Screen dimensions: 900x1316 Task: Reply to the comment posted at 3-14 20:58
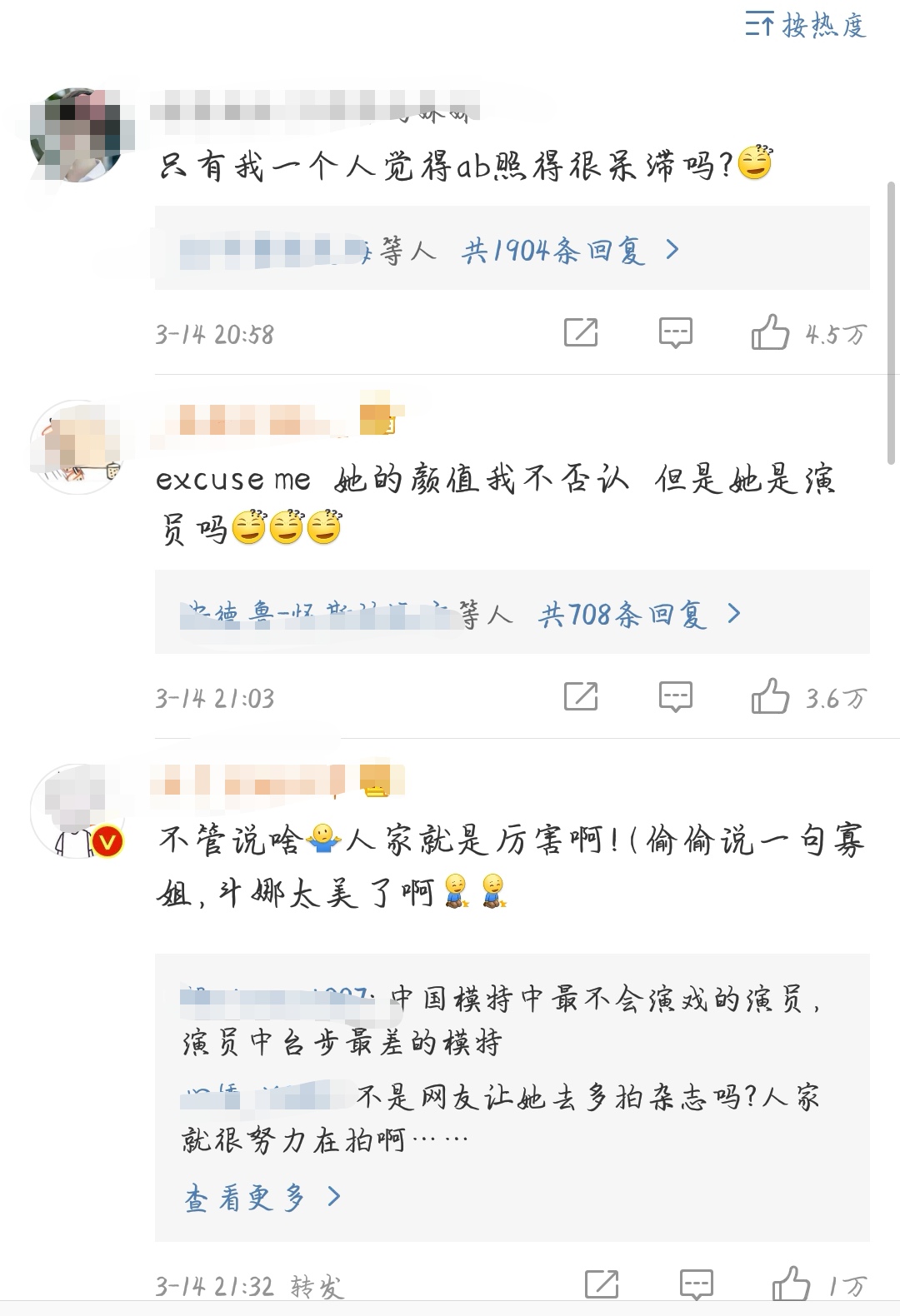click(x=675, y=332)
